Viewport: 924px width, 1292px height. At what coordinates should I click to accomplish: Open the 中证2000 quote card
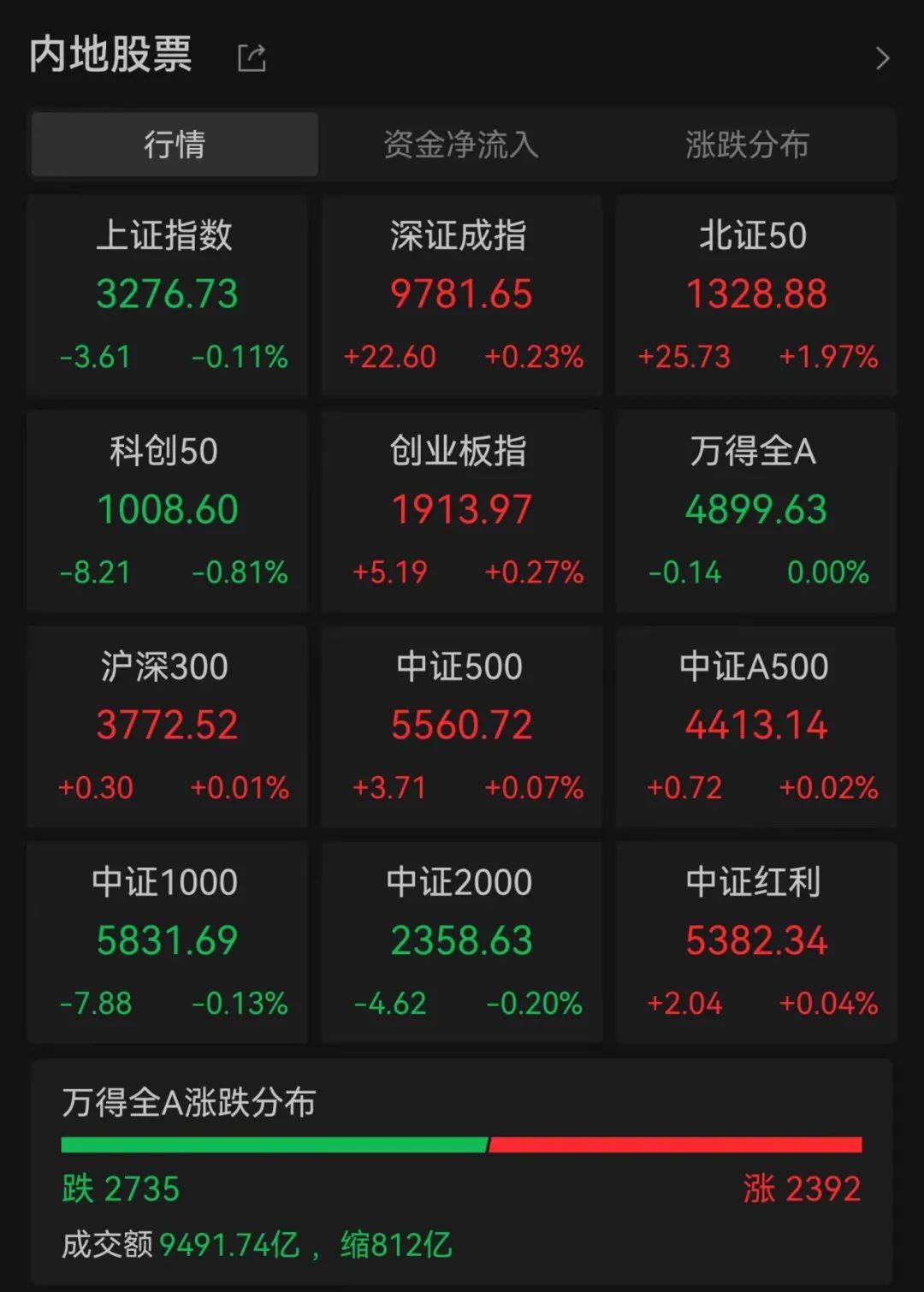461,941
